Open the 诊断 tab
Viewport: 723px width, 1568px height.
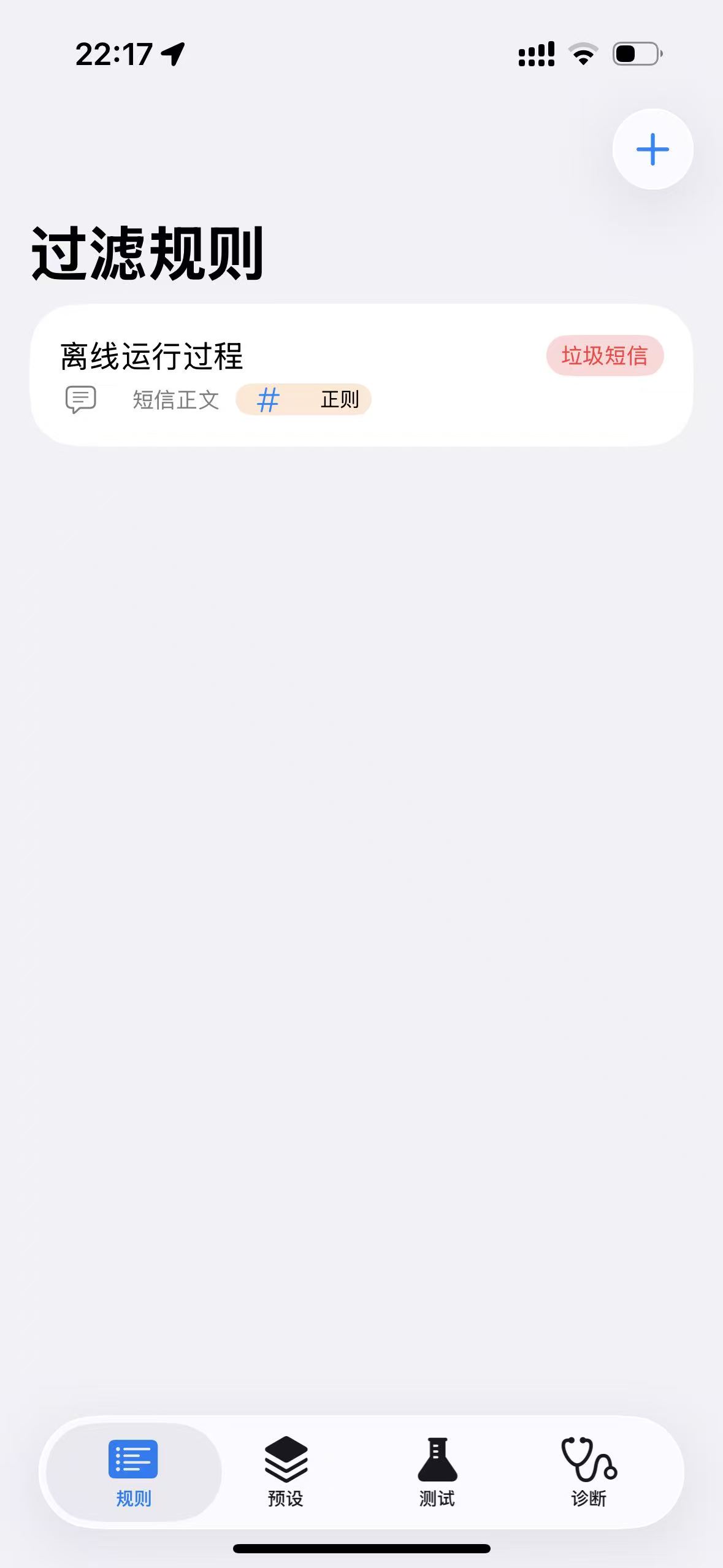pos(589,1472)
